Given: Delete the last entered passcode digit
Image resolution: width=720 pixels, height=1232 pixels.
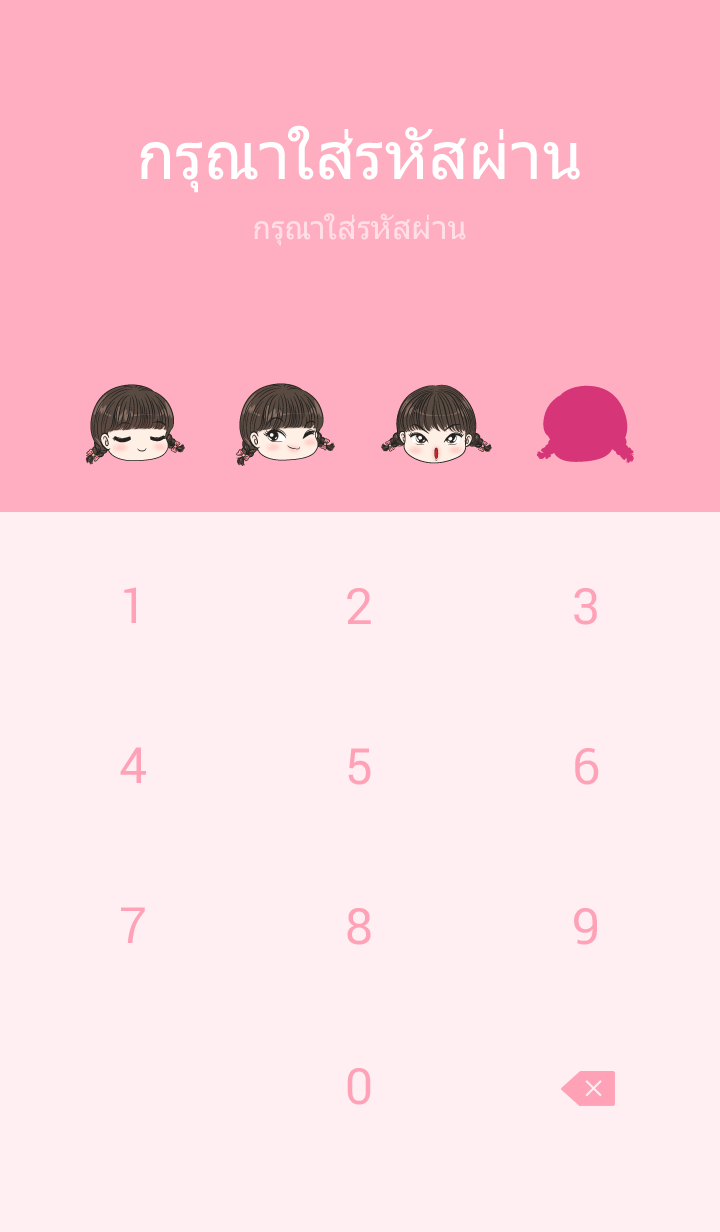Looking at the screenshot, I should [x=589, y=1088].
